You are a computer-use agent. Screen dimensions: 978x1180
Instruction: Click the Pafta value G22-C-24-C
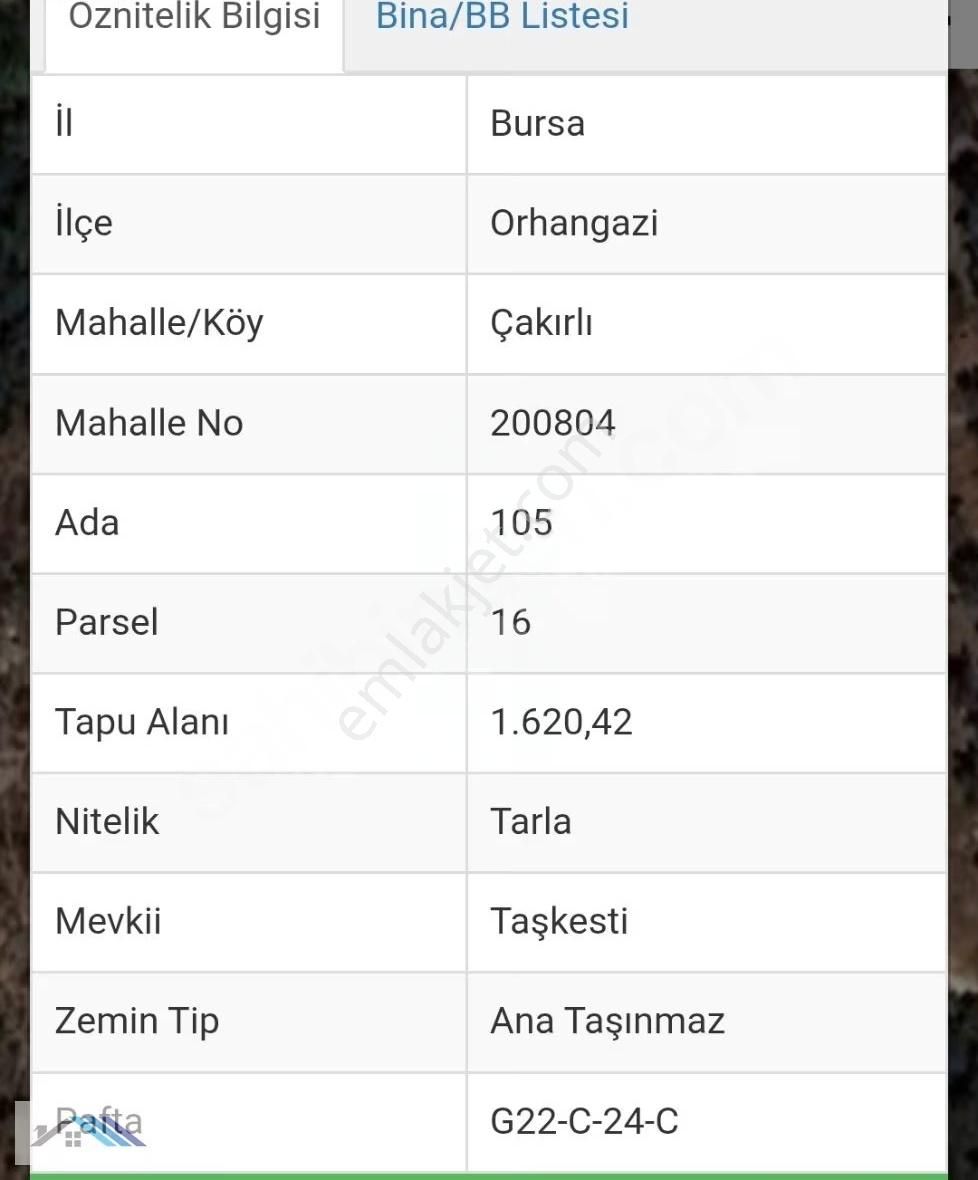click(585, 1123)
